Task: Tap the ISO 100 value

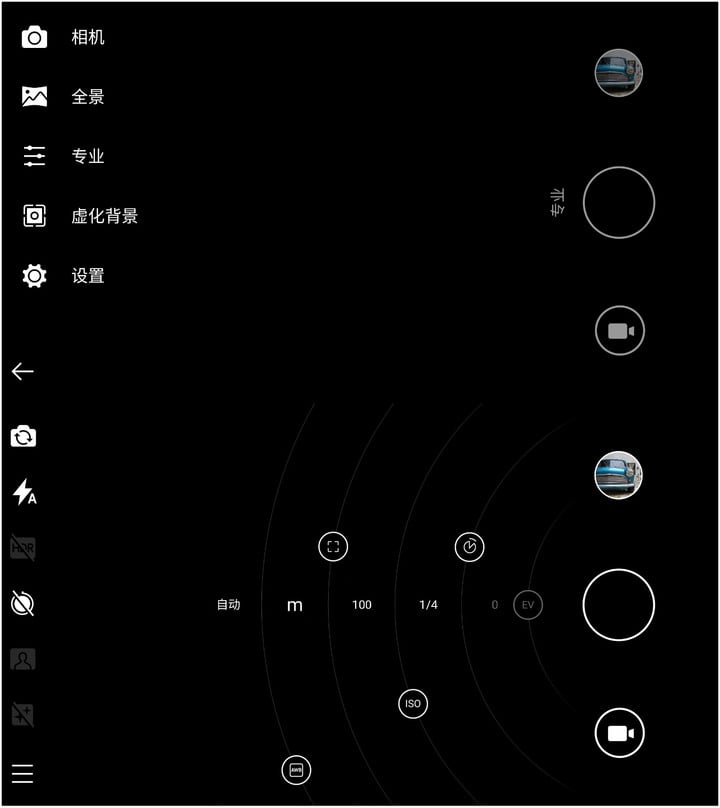Action: (362, 605)
